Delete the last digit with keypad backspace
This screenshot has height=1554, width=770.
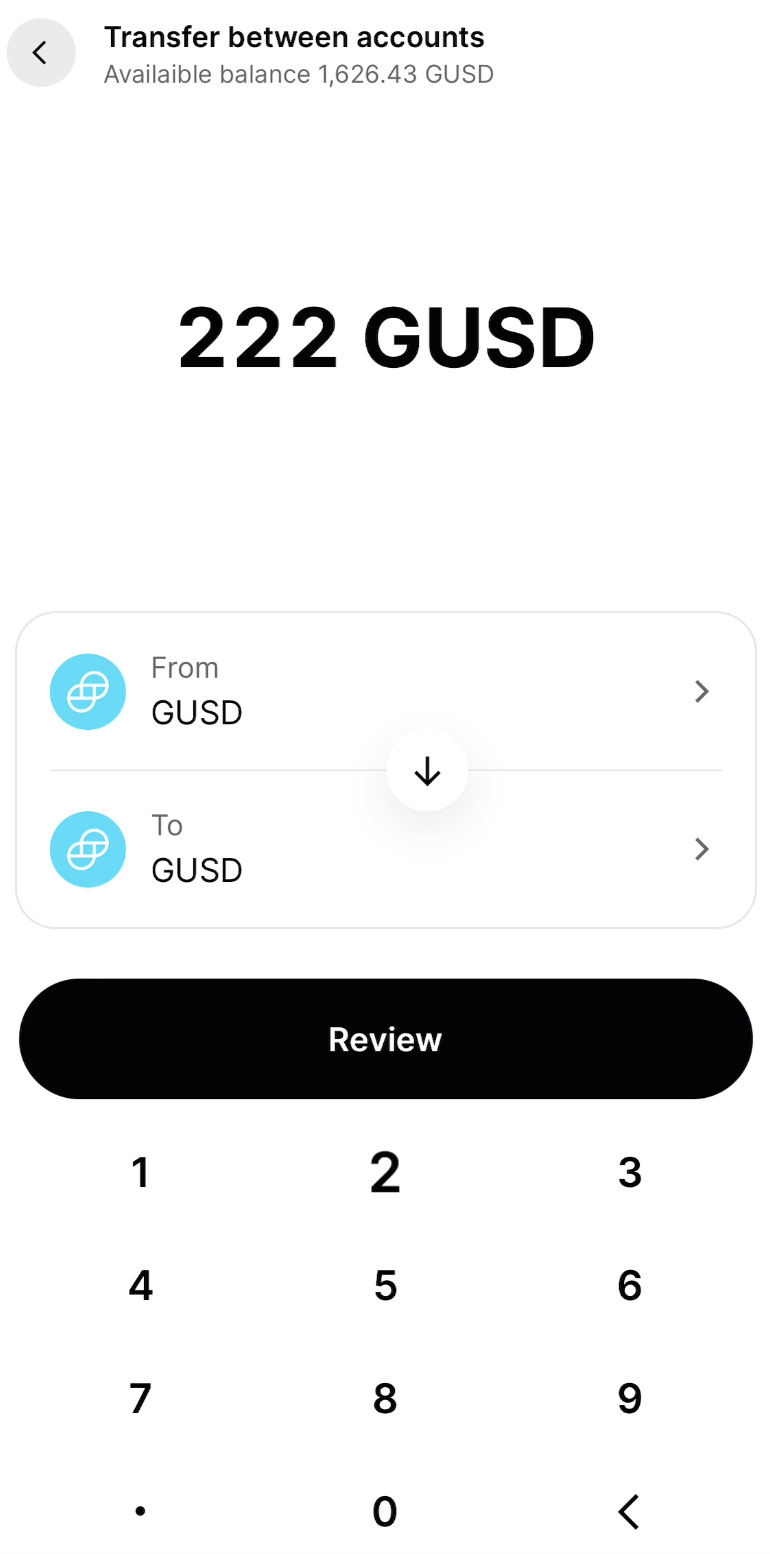coord(629,1511)
